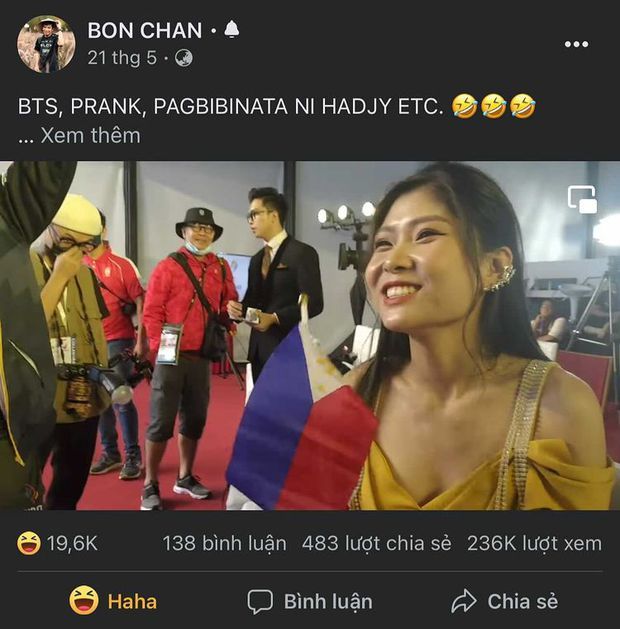
Task: Open BON CHAN's profile picture
Action: coord(46,44)
